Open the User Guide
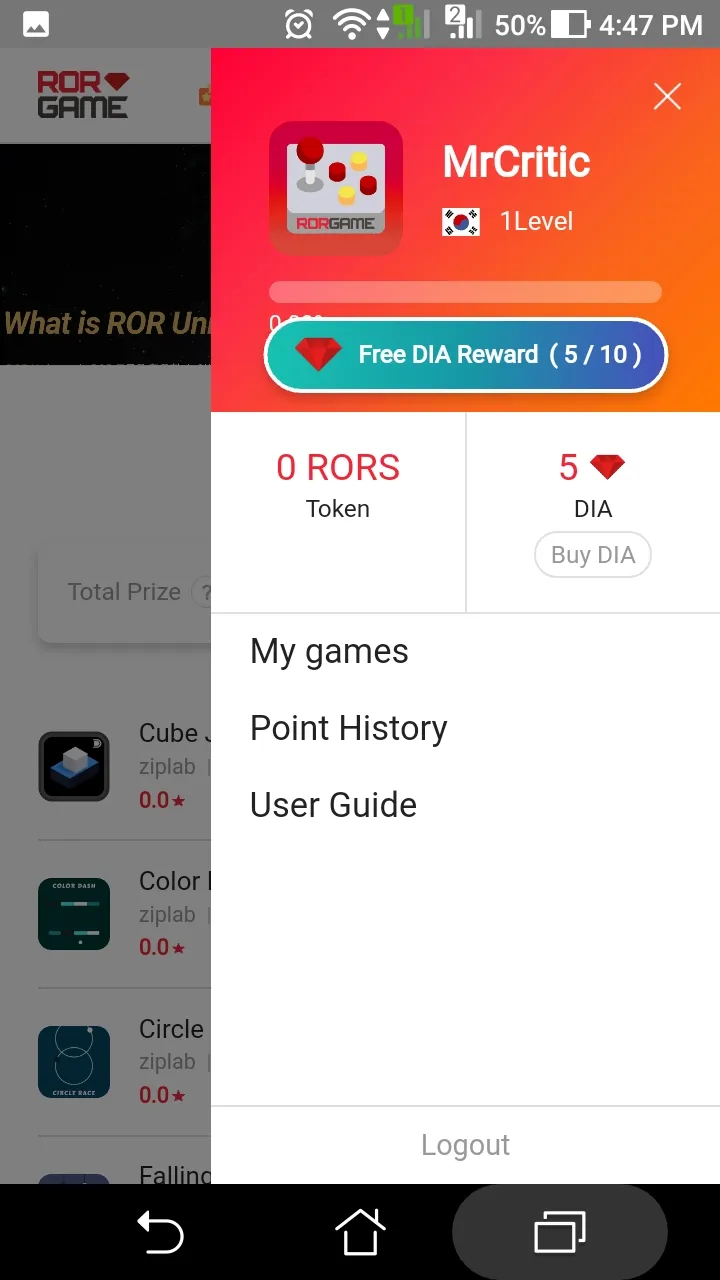720x1280 pixels. click(x=333, y=805)
